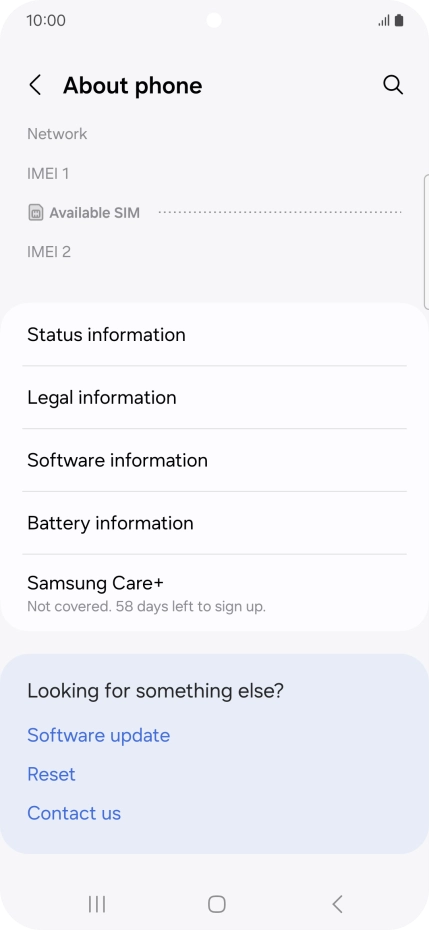Screen dimensions: 429x930
Task: Open Legal information
Action: pyautogui.click(x=214, y=397)
